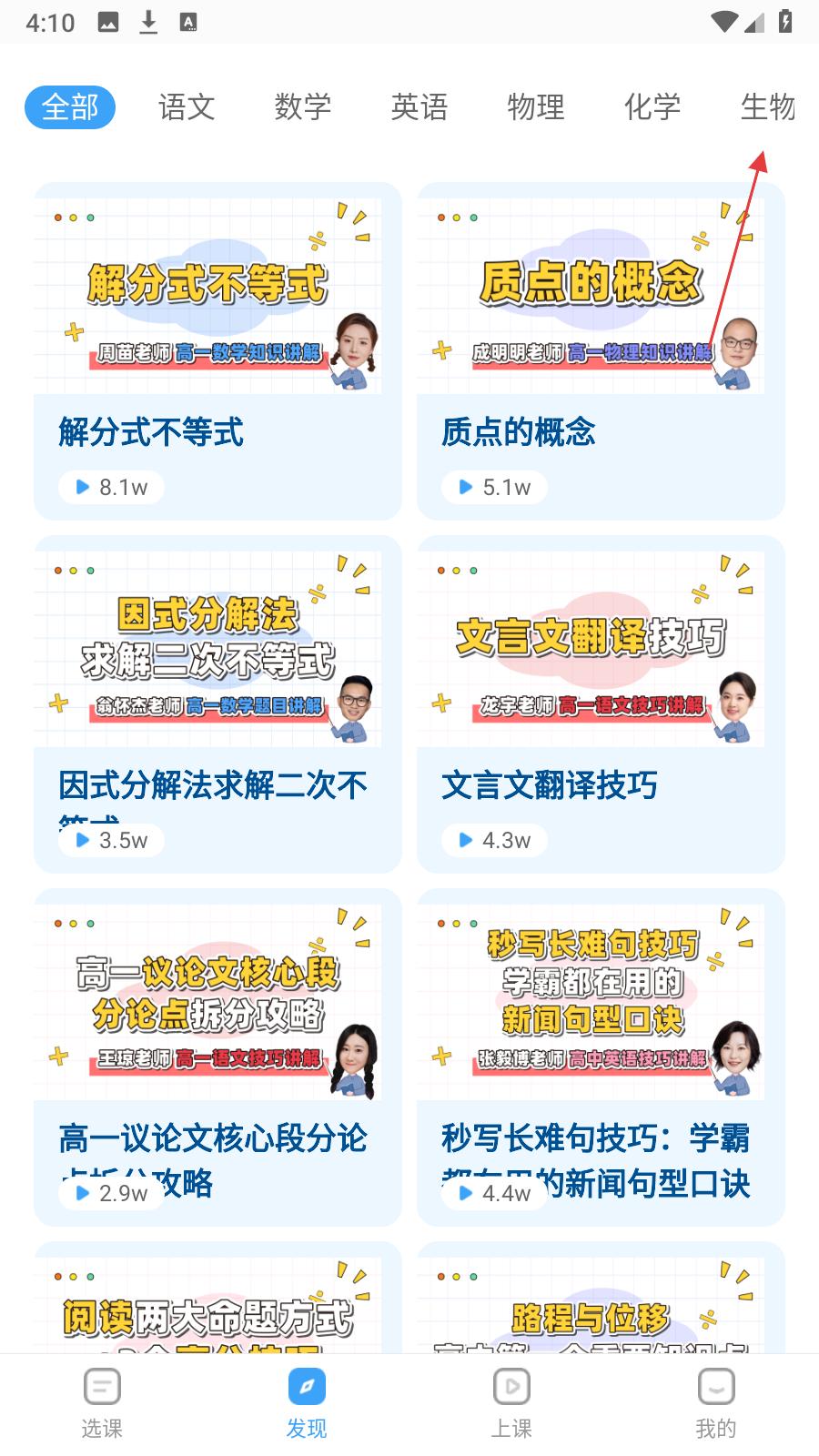This screenshot has width=819, height=1456.
Task: Open the 我的 profile tab
Action: (716, 1402)
